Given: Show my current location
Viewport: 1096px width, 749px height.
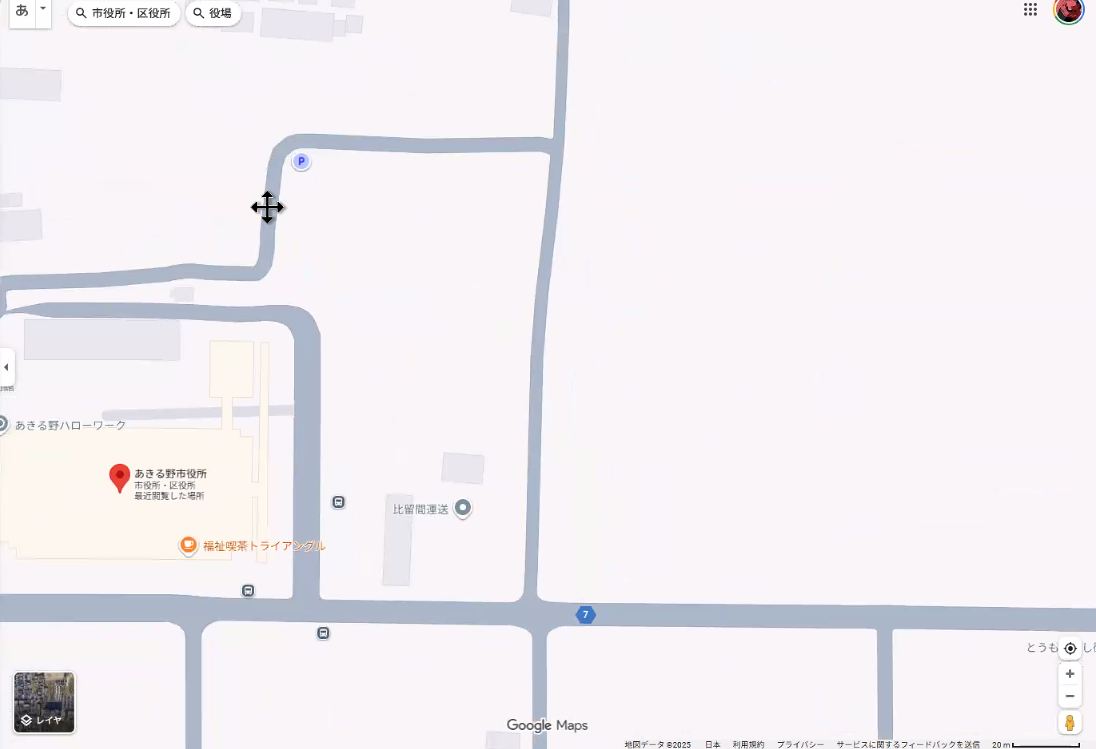Looking at the screenshot, I should 1070,649.
